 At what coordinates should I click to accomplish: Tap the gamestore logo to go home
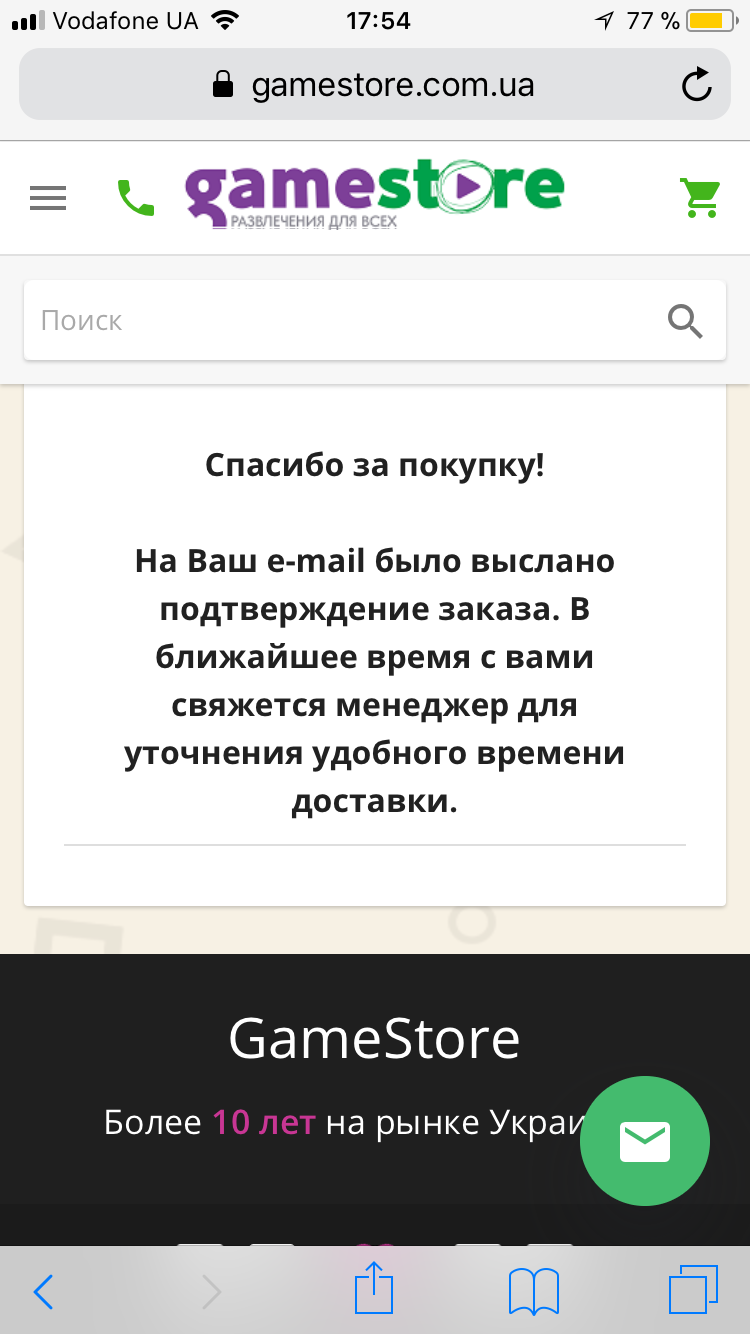[x=375, y=195]
